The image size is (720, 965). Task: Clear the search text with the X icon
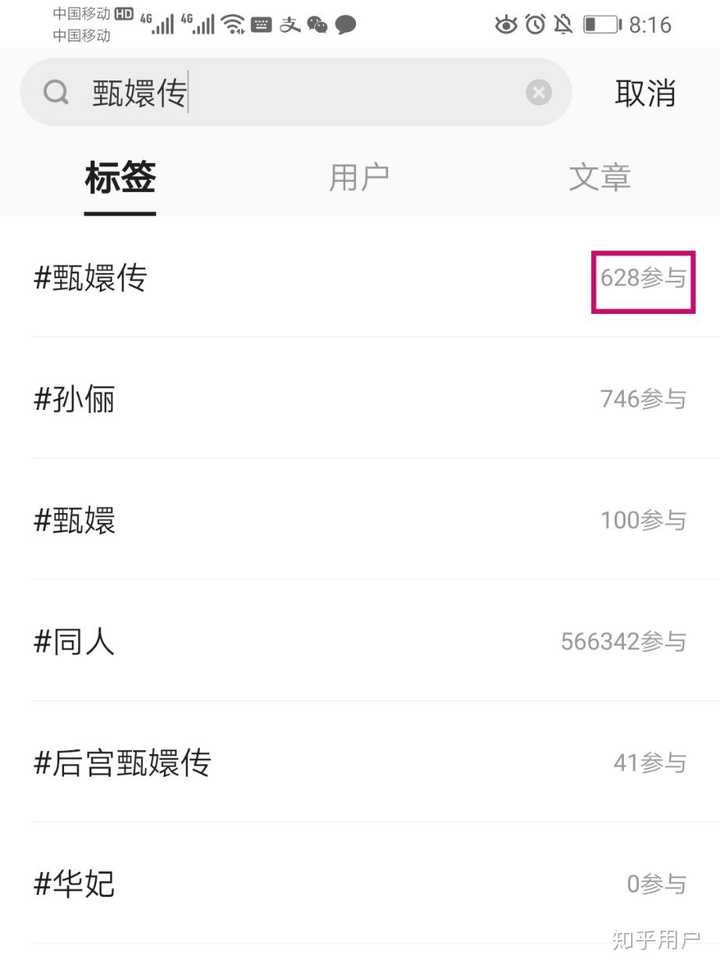click(539, 93)
